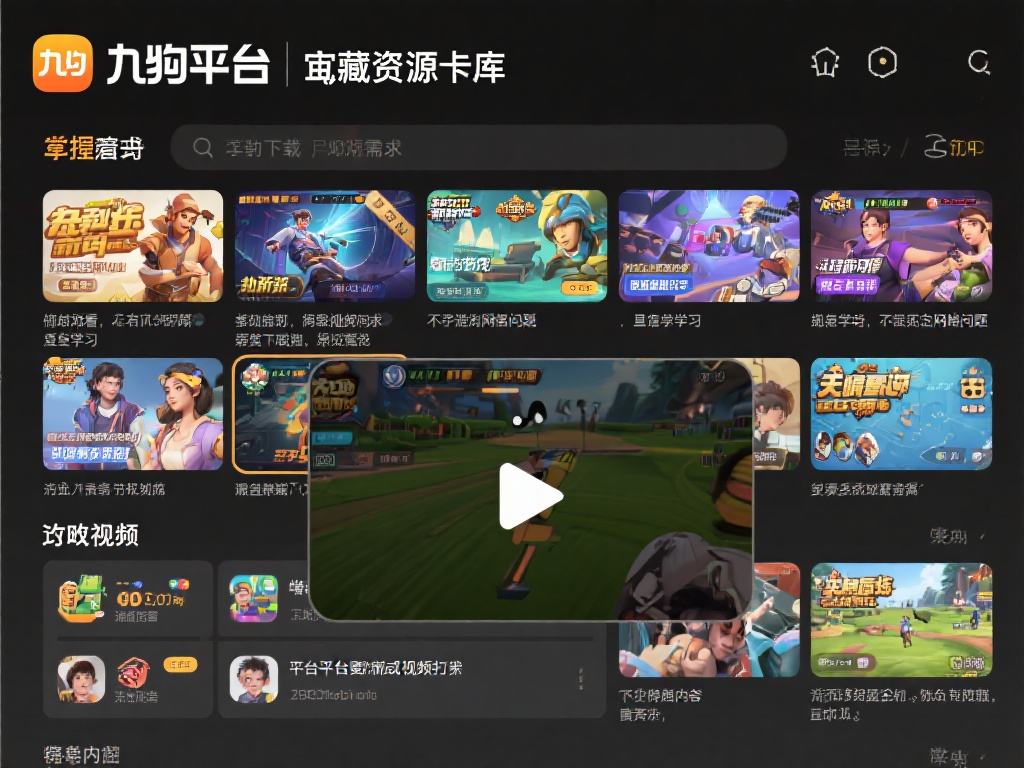The image size is (1024, 768).
Task: Open the card showing two players holding controllers
Action: click(x=901, y=246)
